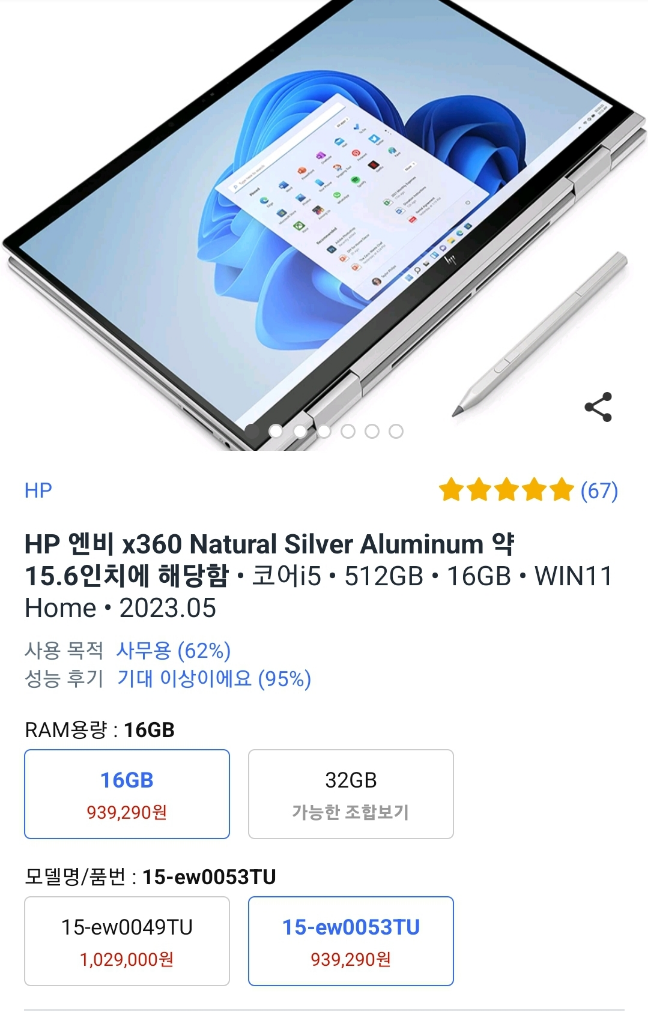The image size is (648, 1024).
Task: Jump to the last image indicator dot
Action: pyautogui.click(x=396, y=431)
